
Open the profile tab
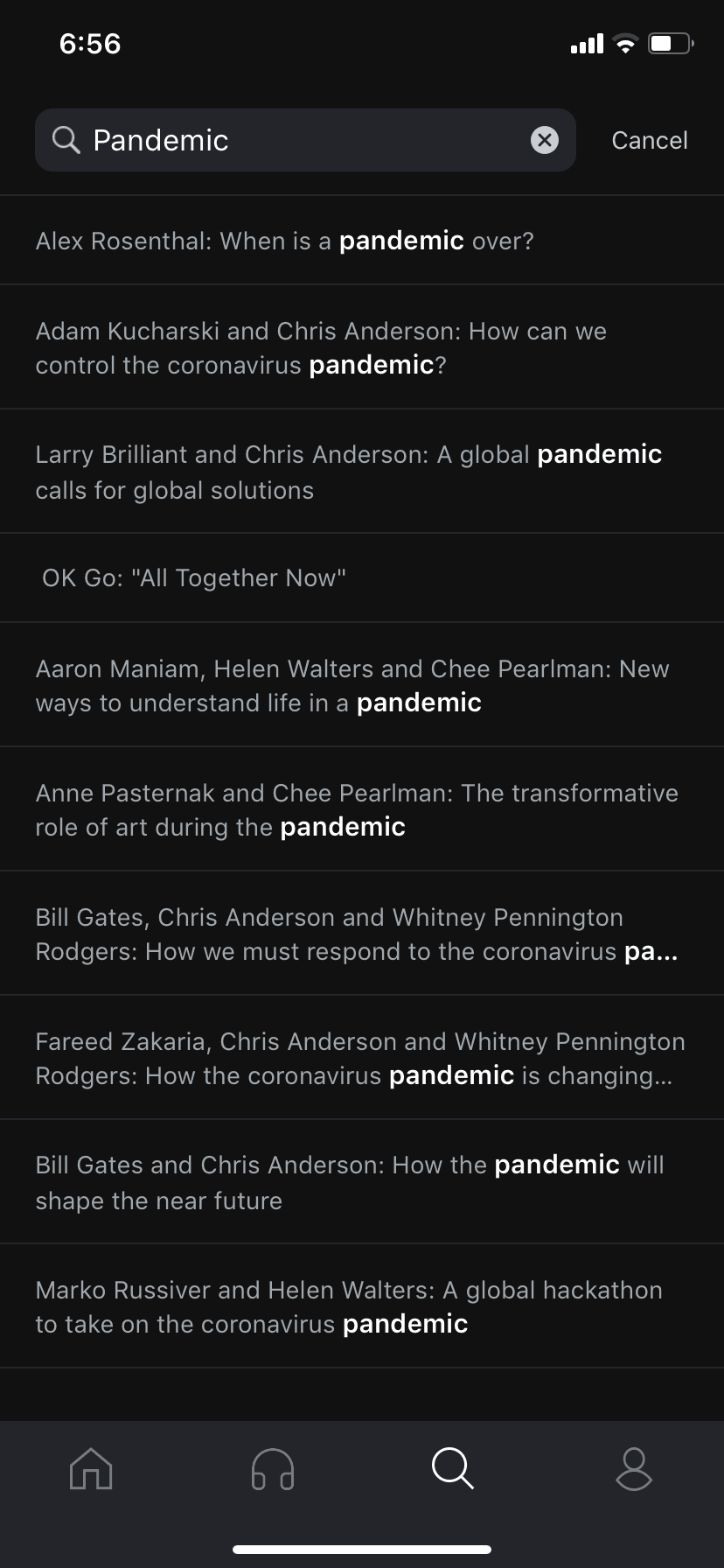click(634, 1468)
